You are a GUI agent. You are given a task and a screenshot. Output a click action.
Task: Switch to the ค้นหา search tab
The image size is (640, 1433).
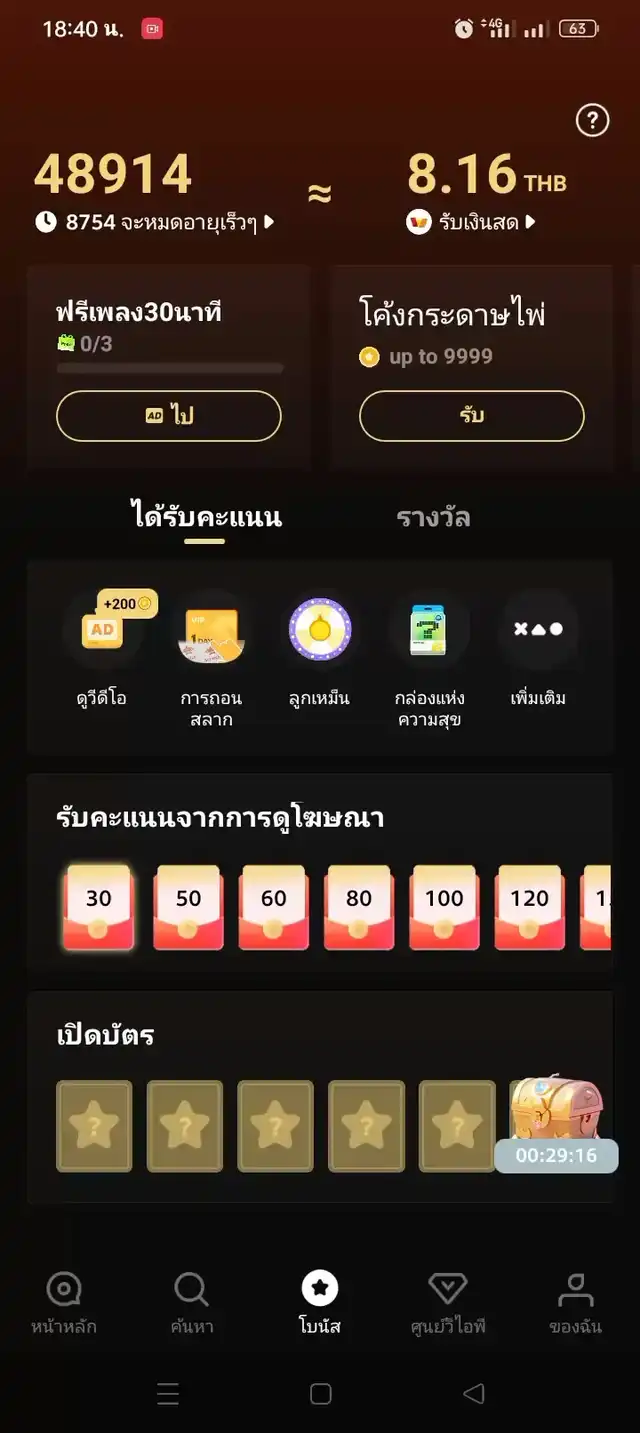click(191, 1303)
